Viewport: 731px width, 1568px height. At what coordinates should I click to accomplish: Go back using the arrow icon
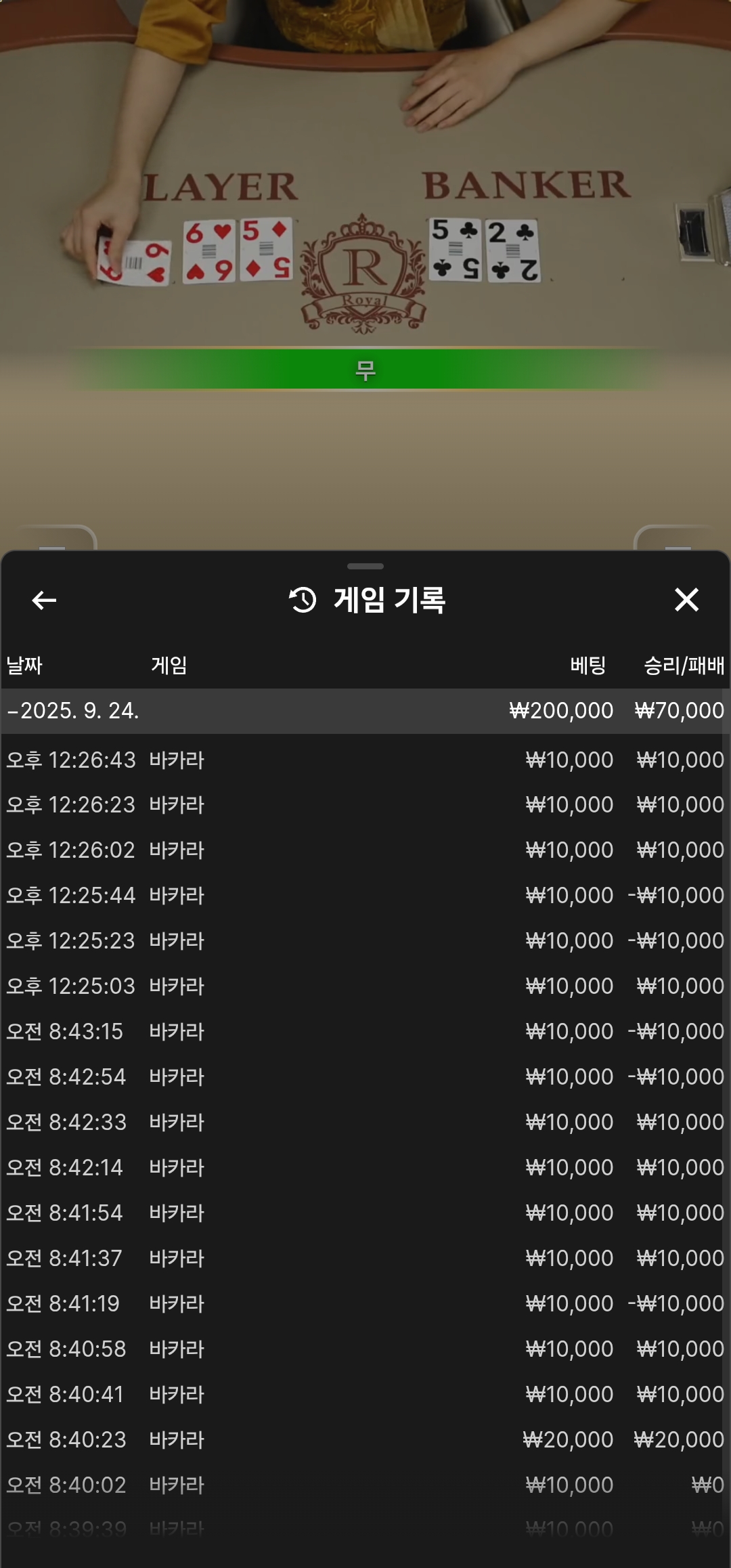[x=44, y=600]
